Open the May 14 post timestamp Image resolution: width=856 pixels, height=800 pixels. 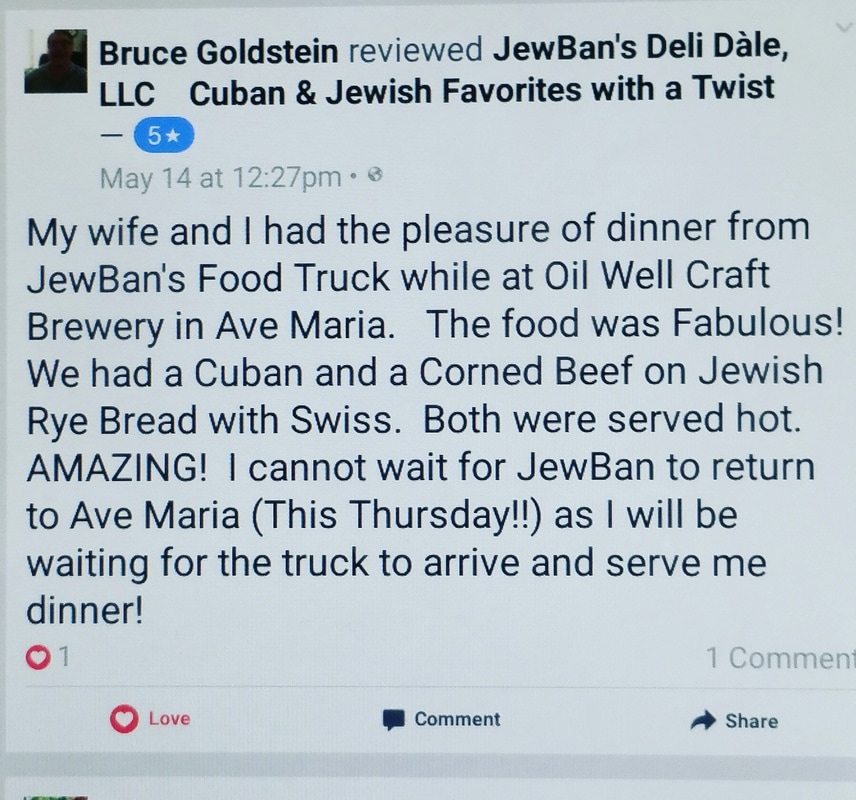coord(220,178)
